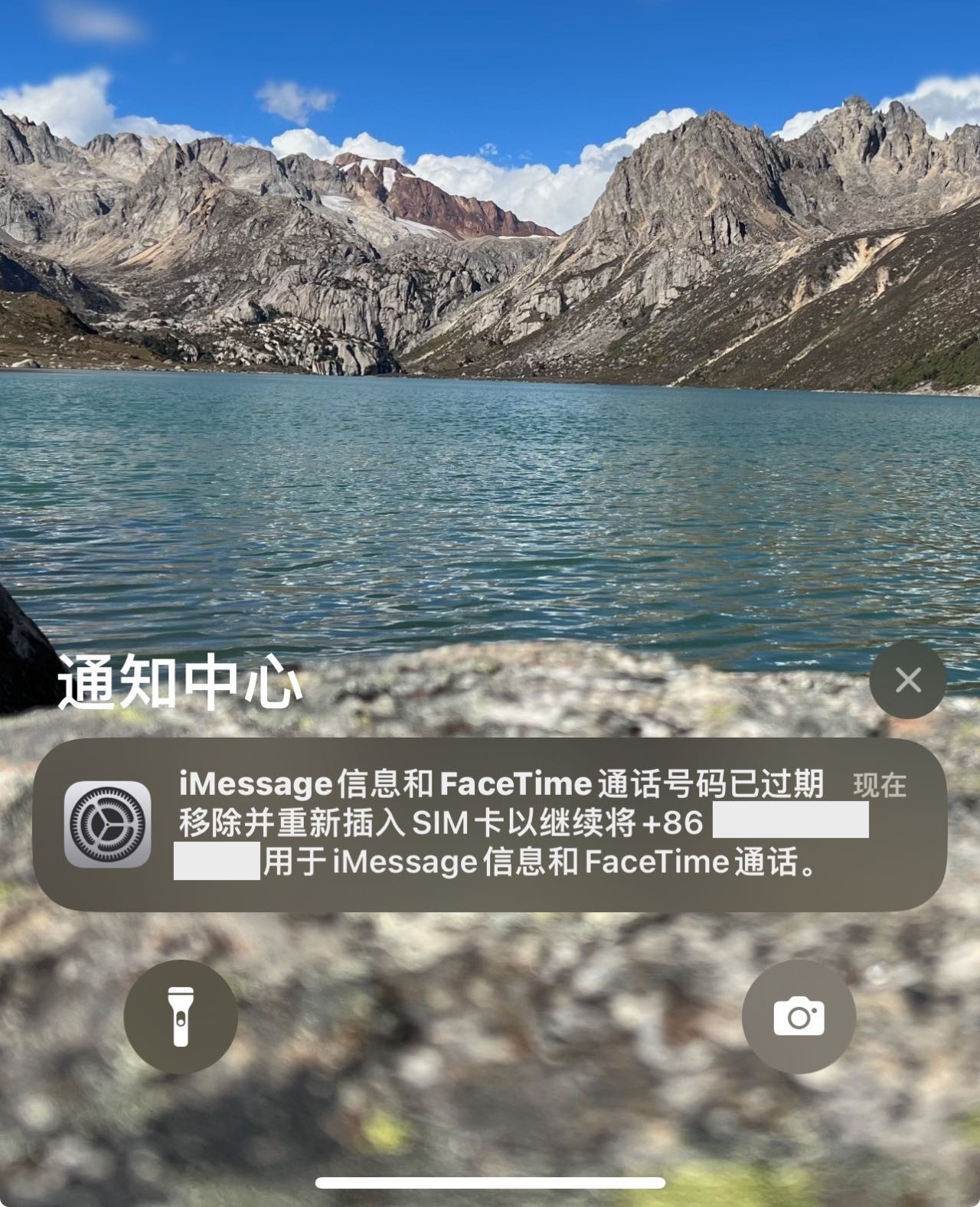The width and height of the screenshot is (980, 1207).
Task: Open the iMessage and FaceTime expired notification
Action: tap(490, 824)
